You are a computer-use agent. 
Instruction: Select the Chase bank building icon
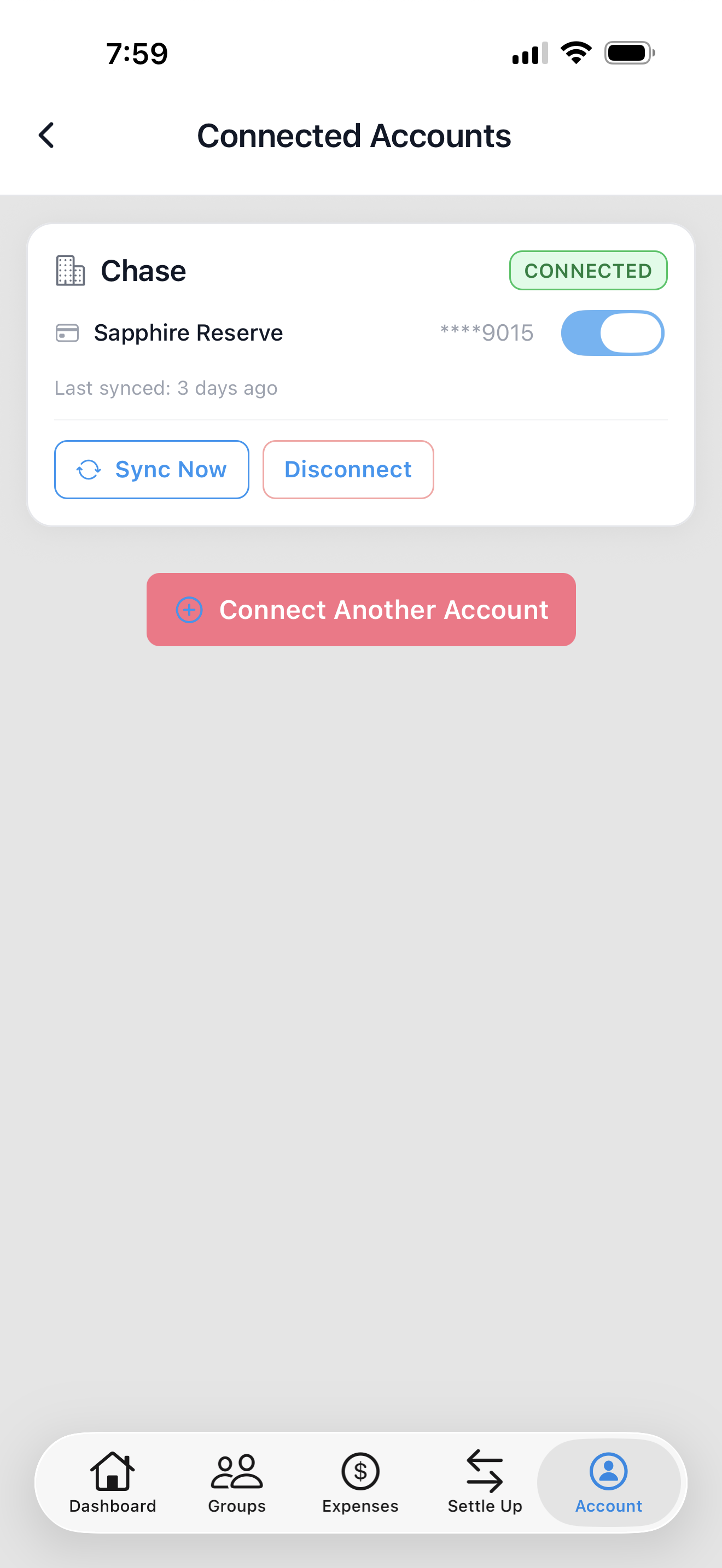tap(69, 270)
